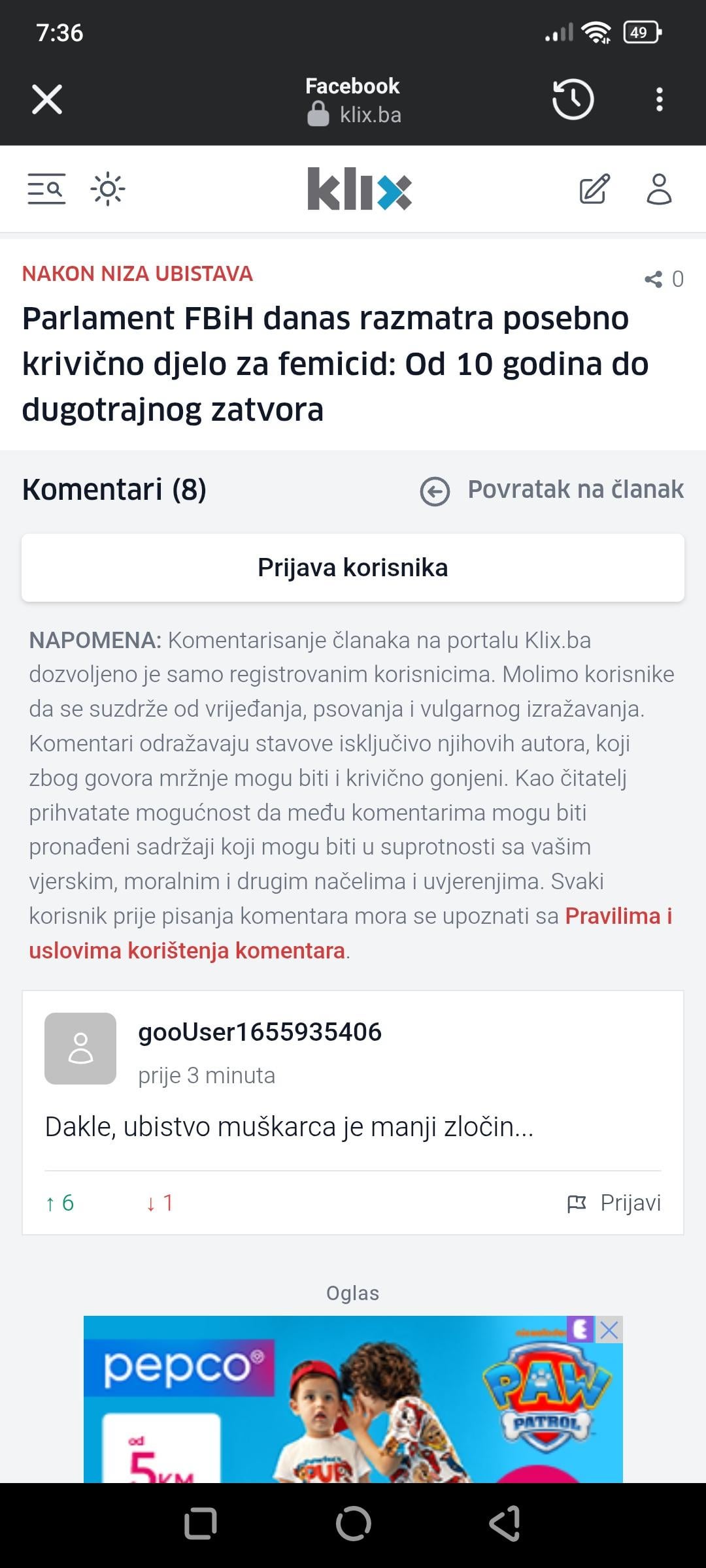
Task: Open the user profile icon
Action: 659,189
